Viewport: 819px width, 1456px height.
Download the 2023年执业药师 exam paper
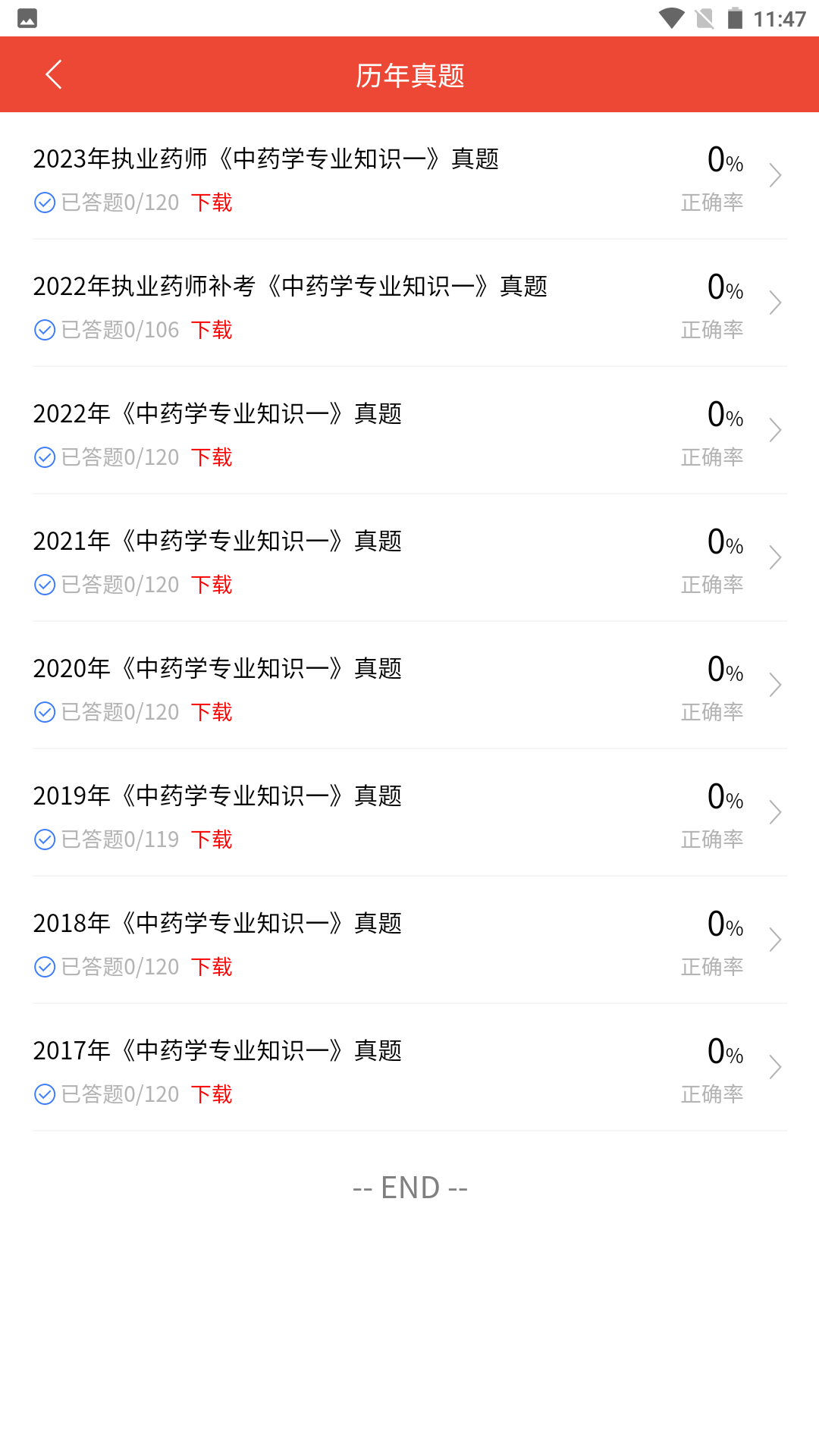point(212,202)
